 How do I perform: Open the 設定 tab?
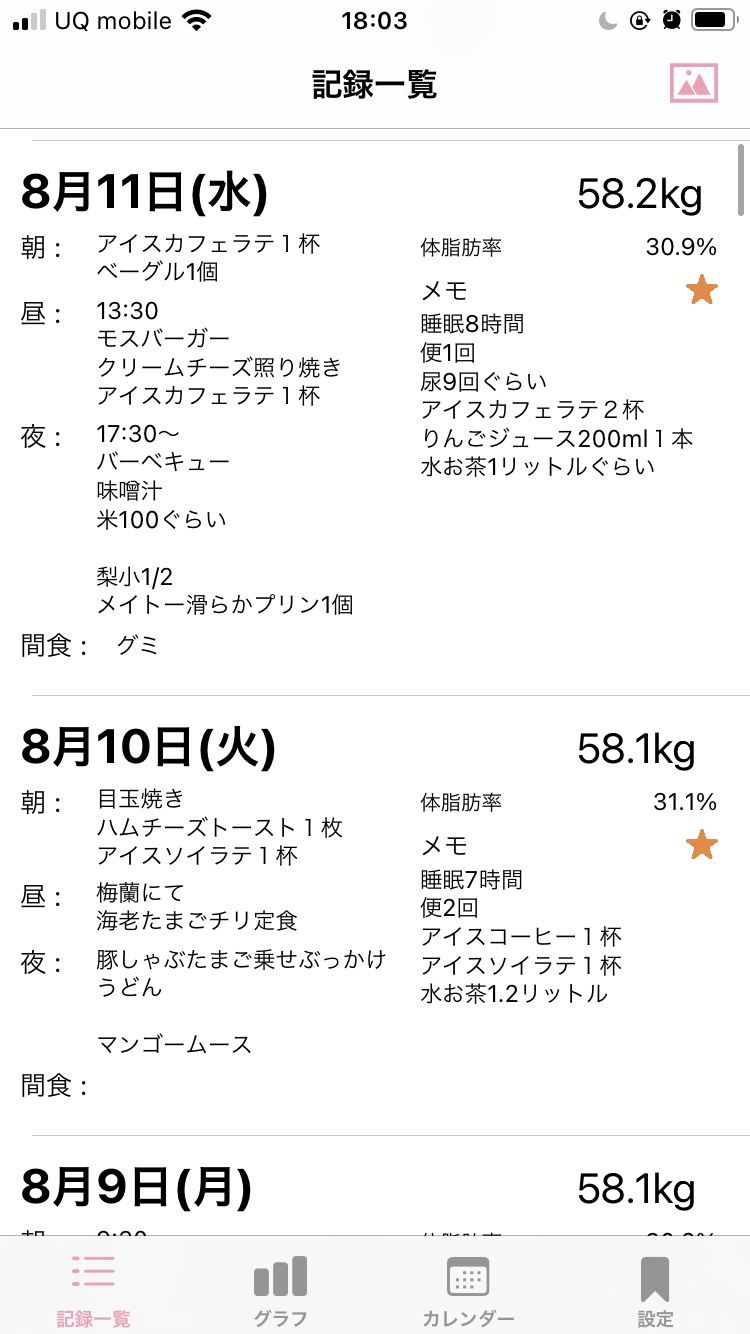point(655,1291)
